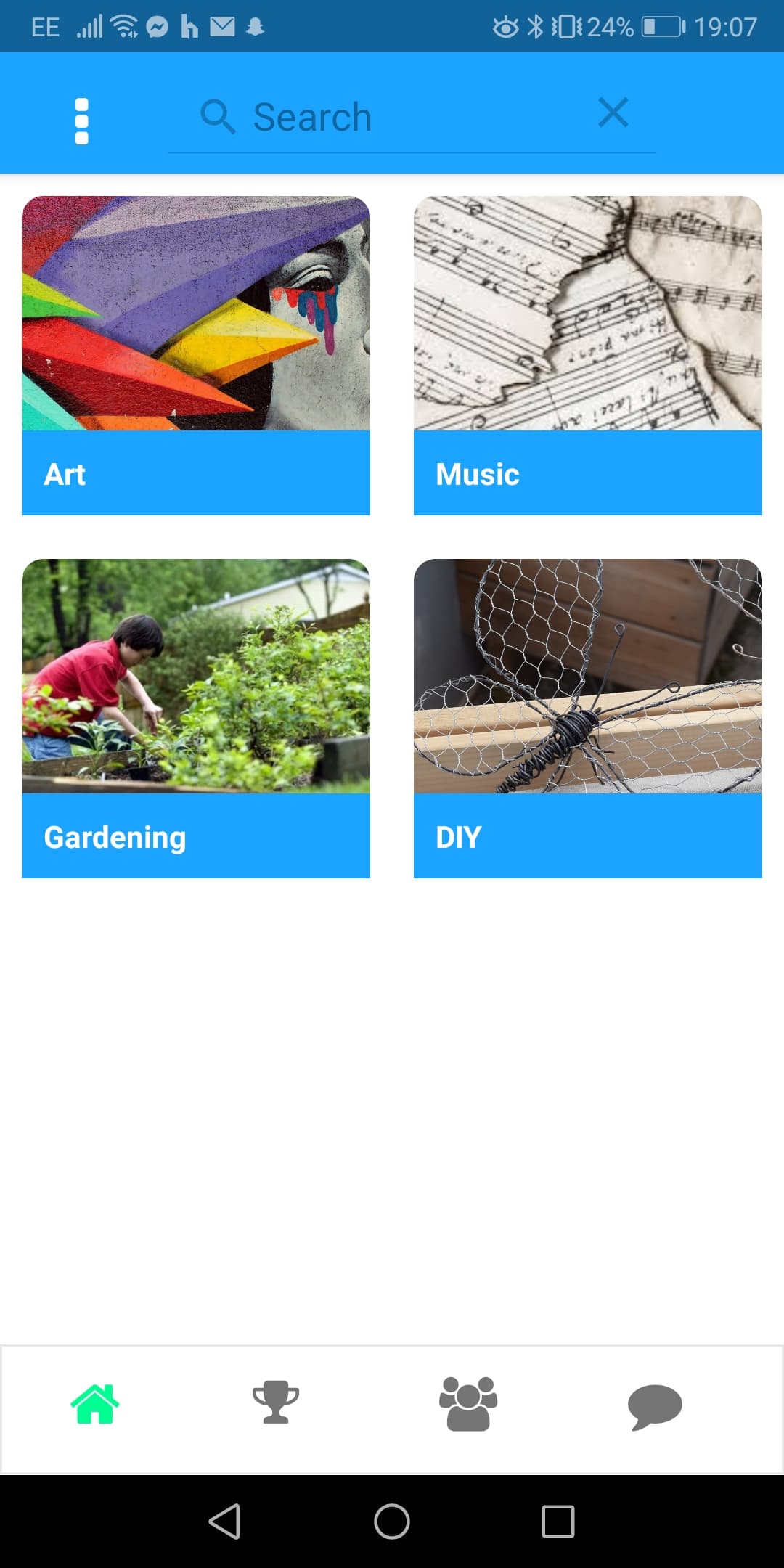
Task: Clear the search with the X icon
Action: pos(613,113)
